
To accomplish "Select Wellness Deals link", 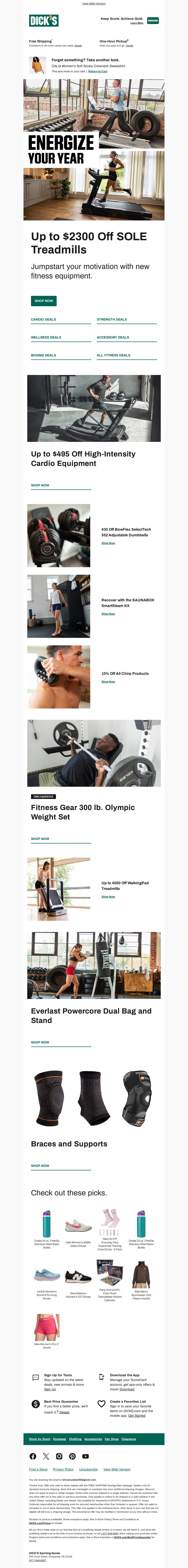I will pos(46,337).
